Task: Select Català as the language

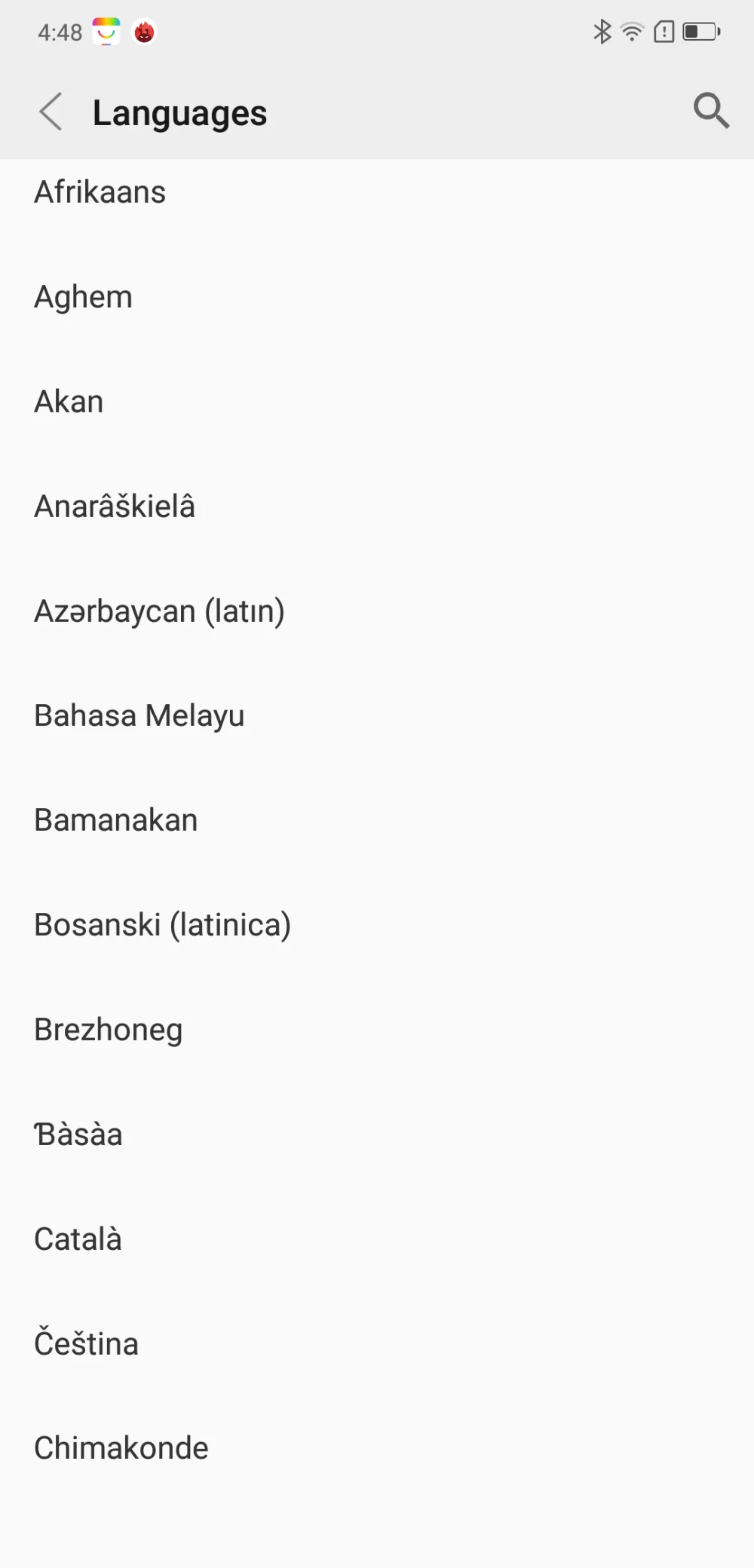Action: click(x=377, y=1239)
